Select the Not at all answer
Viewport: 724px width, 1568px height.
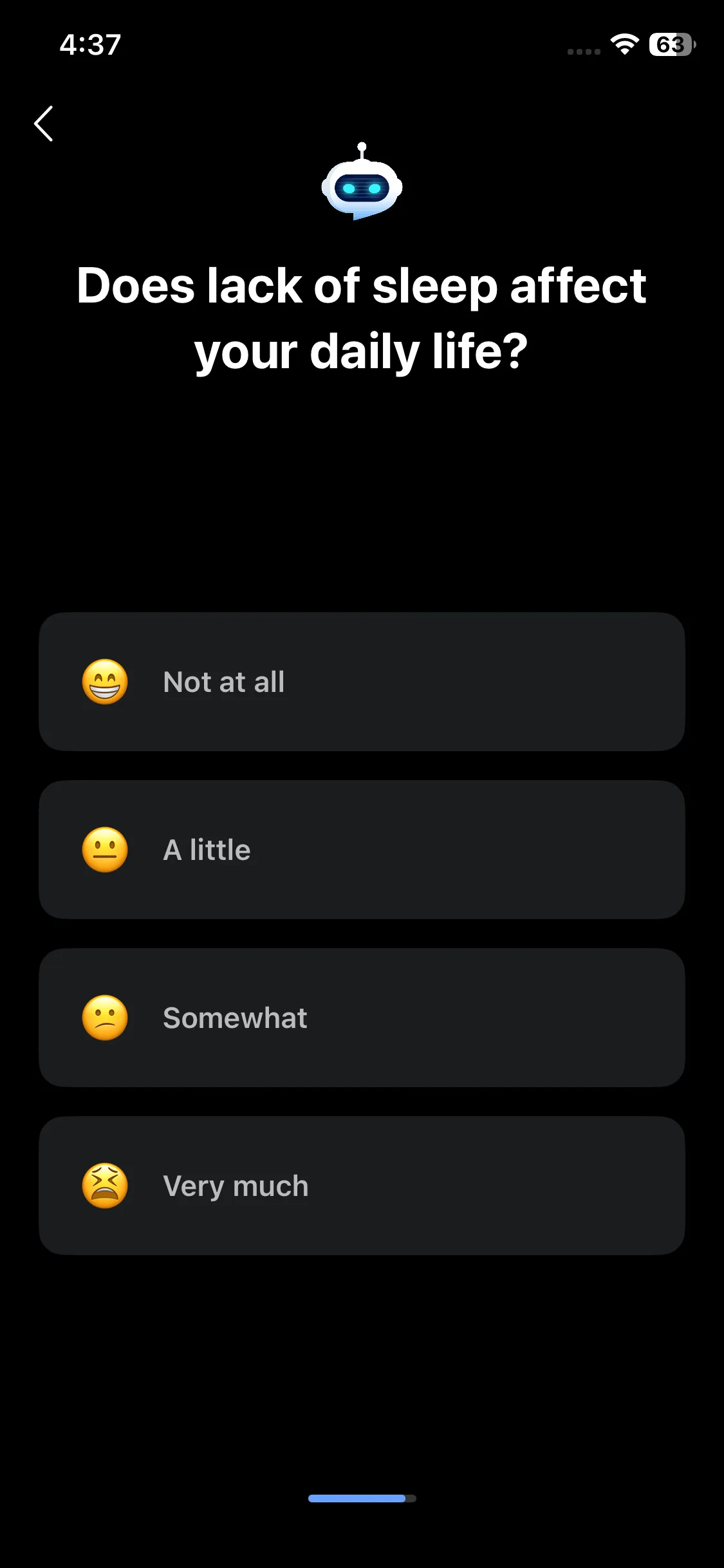pyautogui.click(x=362, y=682)
